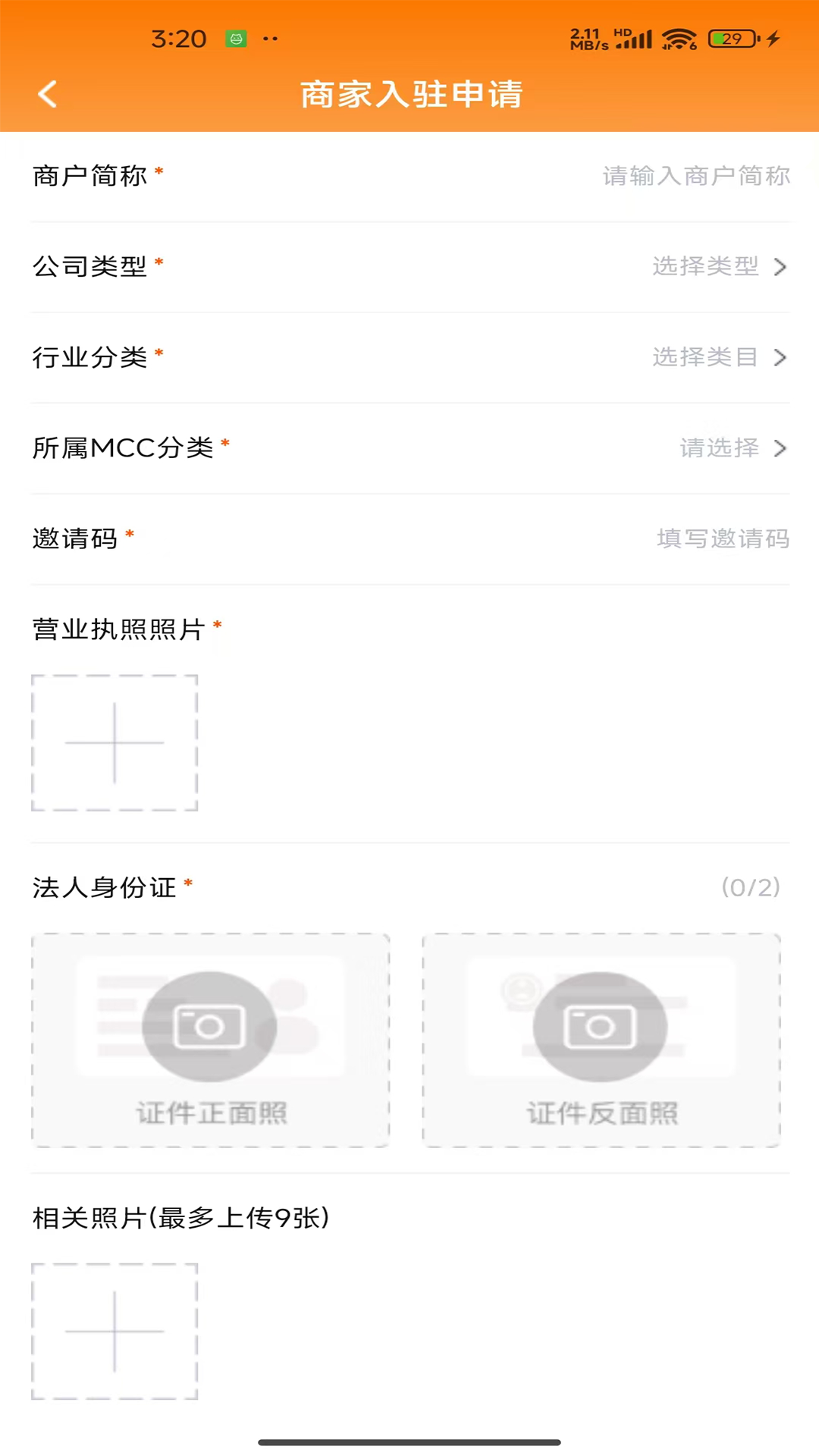
Task: Select the 商家入驻申请 title bar
Action: click(409, 94)
